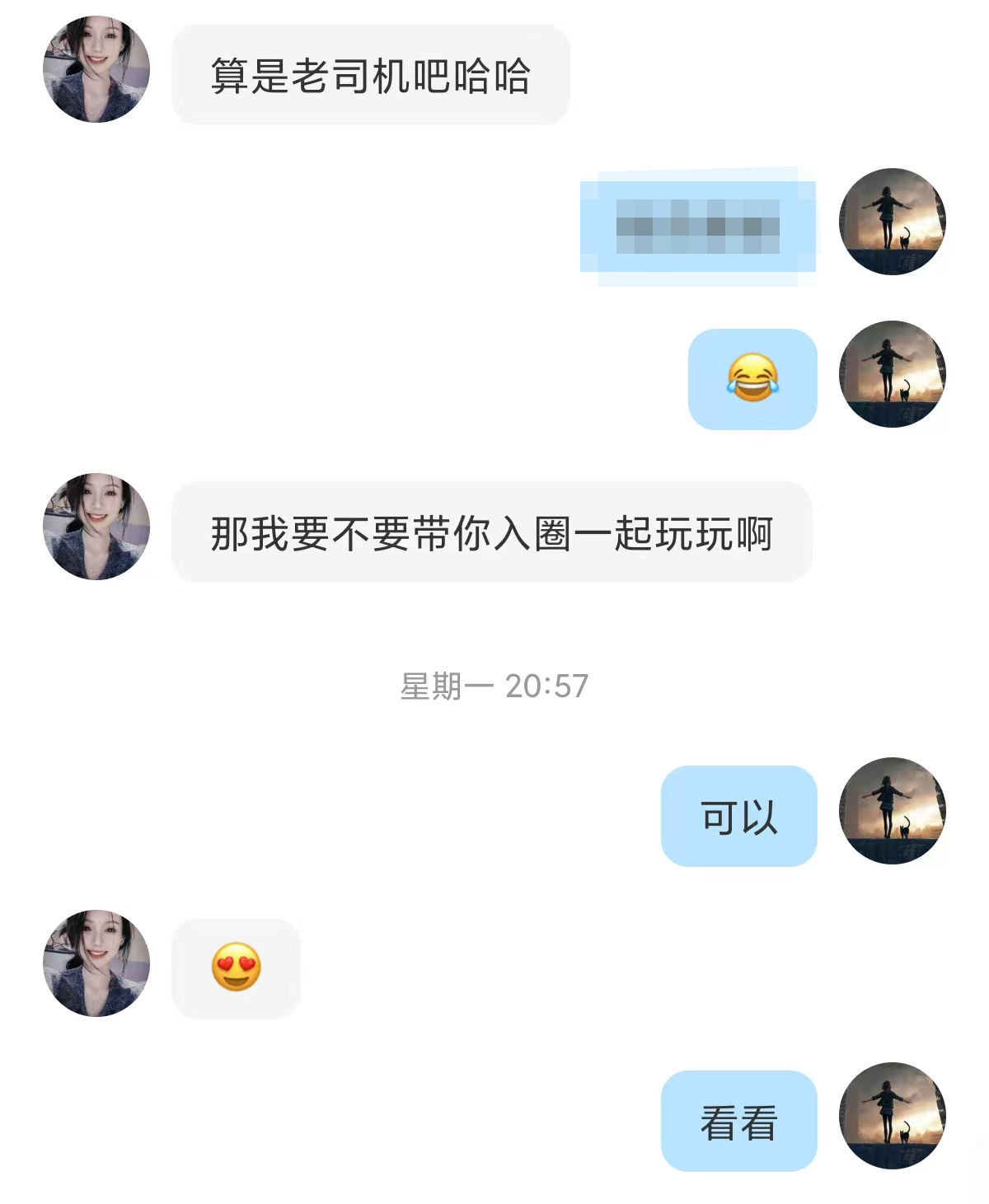The width and height of the screenshot is (989, 1204).
Task: Tap the avatar next to "那我要不要带你入圈一起玩玩啊"
Action: (x=96, y=527)
